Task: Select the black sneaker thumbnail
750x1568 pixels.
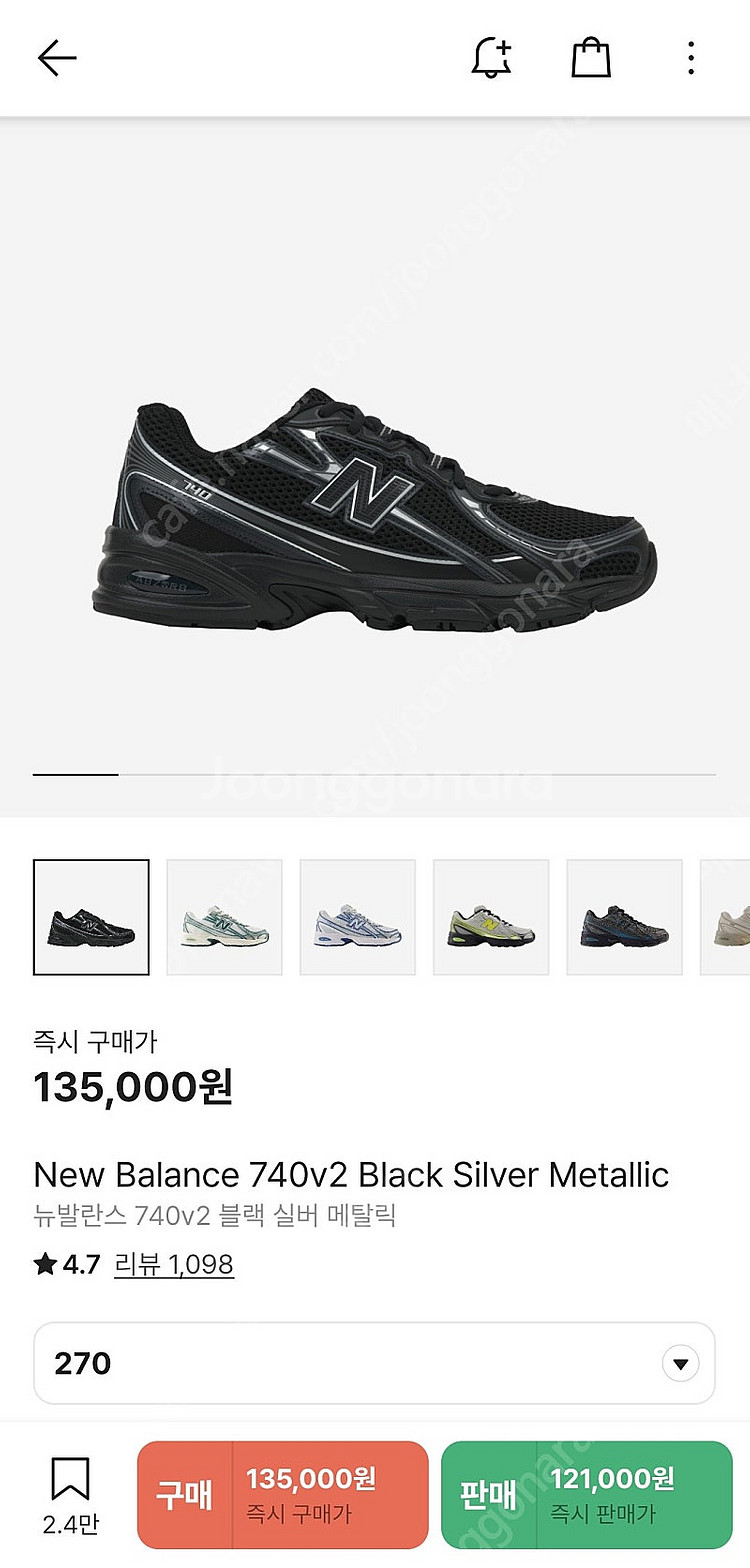Action: (91, 917)
